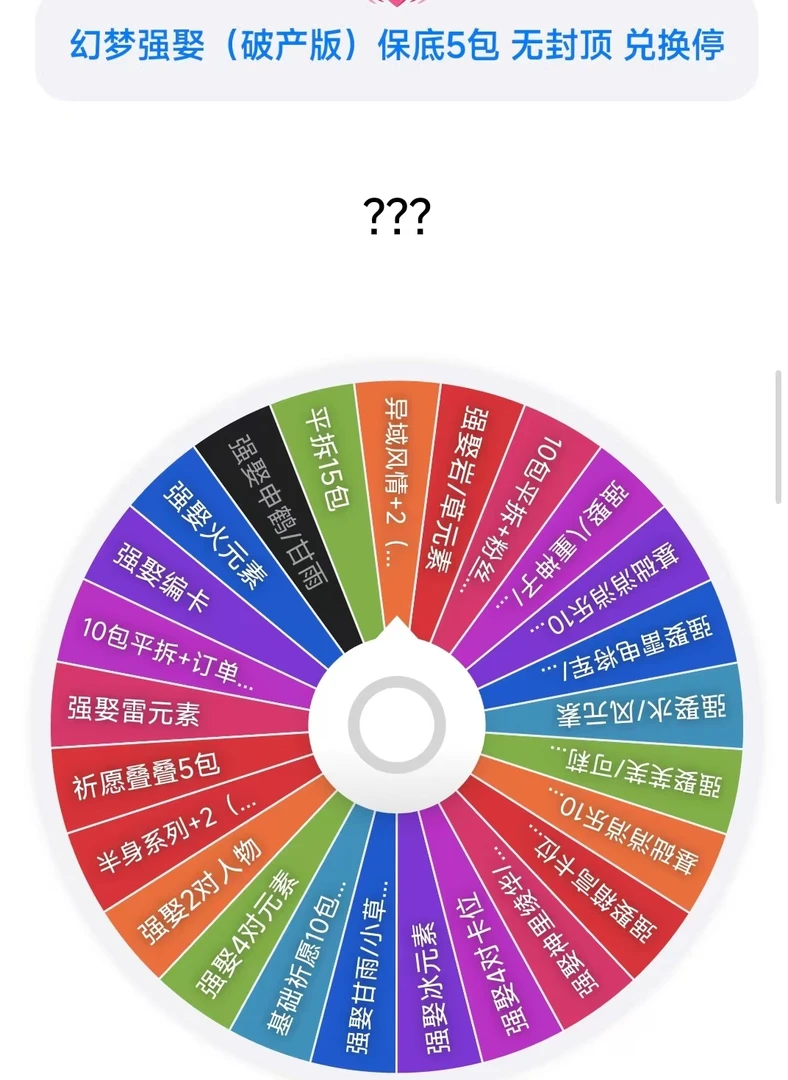Open the 幻梦强娶 wheel title card
Screen dimensions: 788x1080
click(397, 46)
